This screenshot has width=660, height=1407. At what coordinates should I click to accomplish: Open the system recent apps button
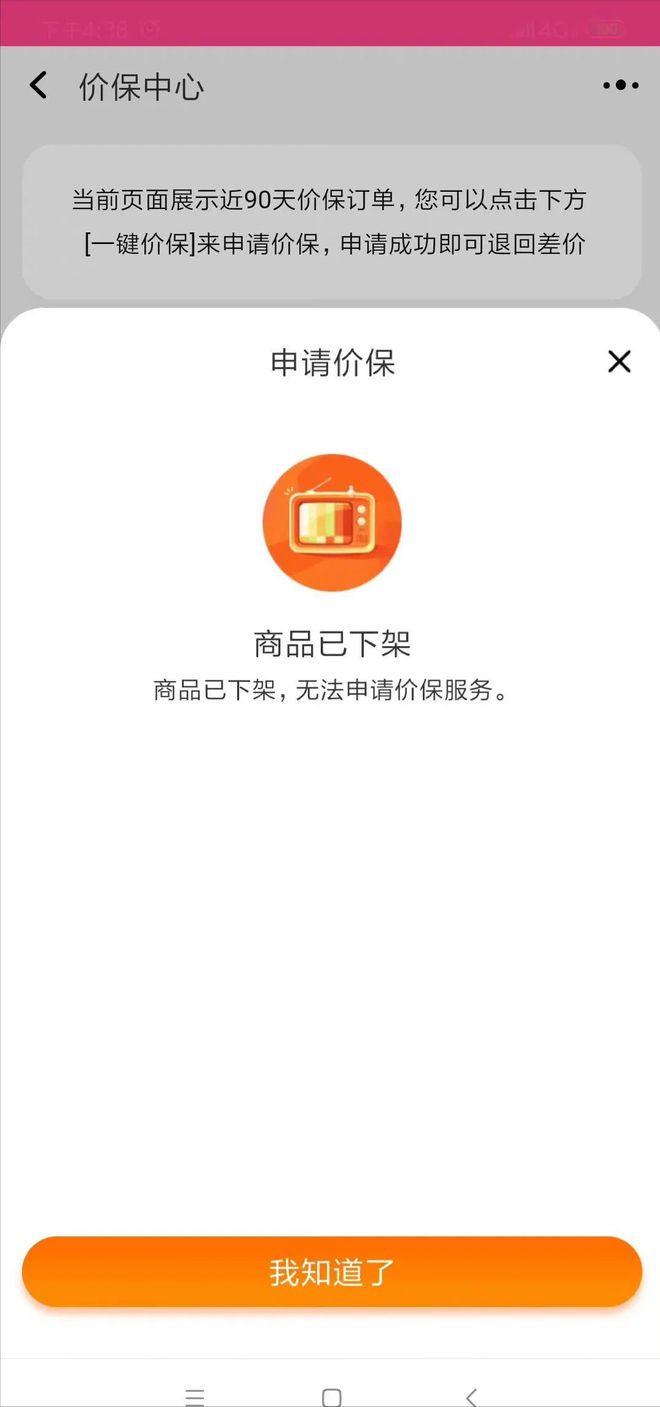coord(195,1397)
